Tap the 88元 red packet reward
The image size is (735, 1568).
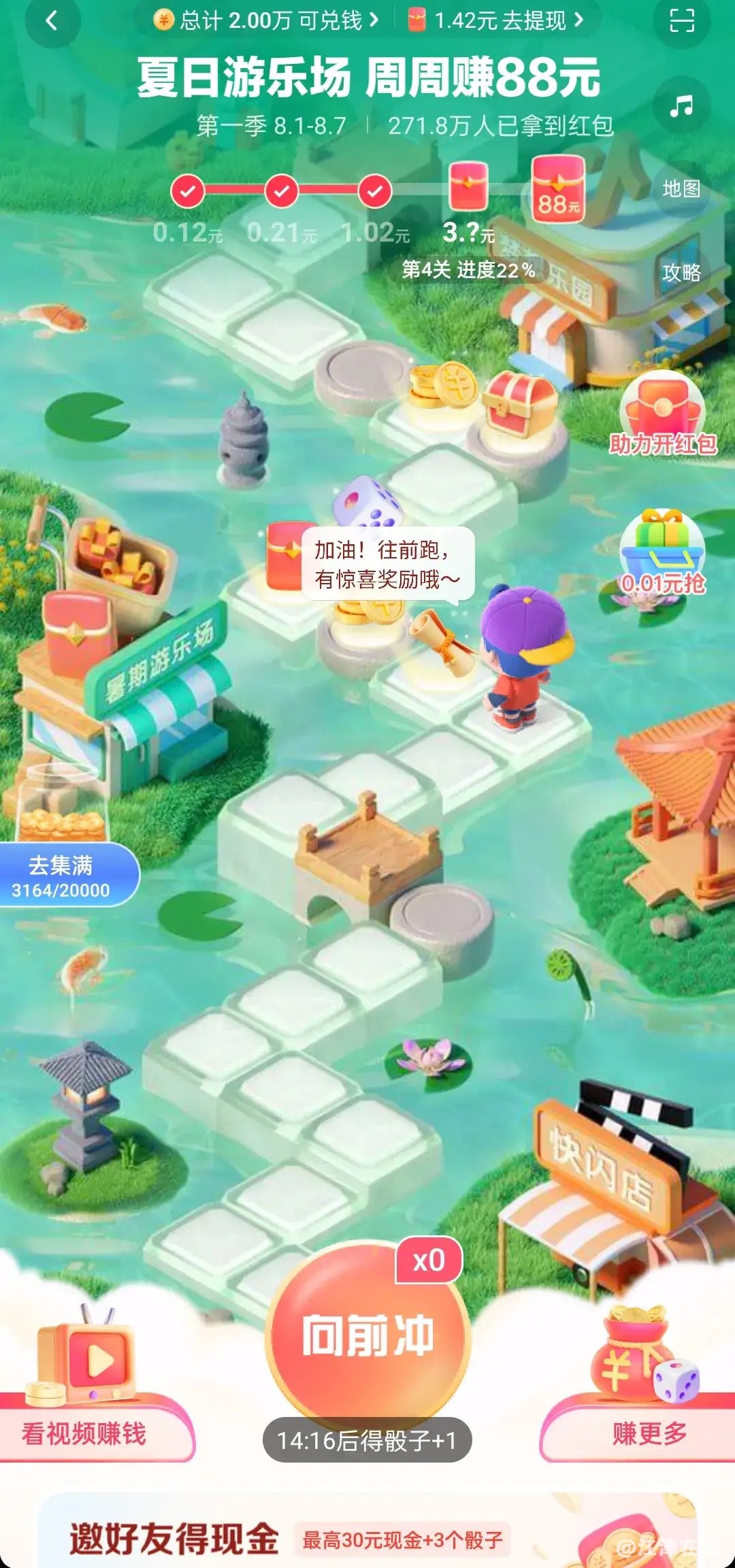(x=558, y=189)
